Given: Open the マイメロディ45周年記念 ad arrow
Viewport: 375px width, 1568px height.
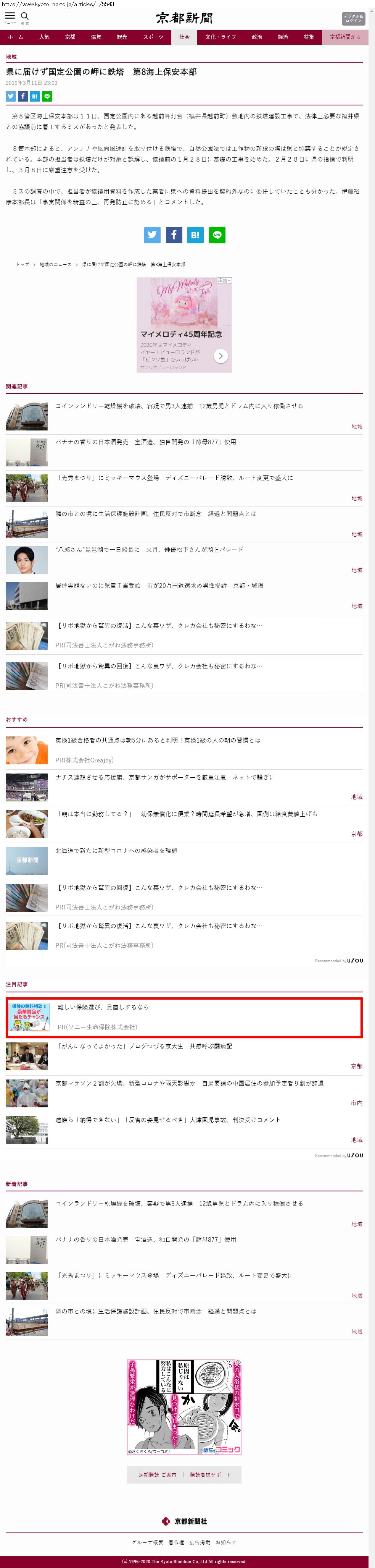Looking at the screenshot, I should [220, 356].
